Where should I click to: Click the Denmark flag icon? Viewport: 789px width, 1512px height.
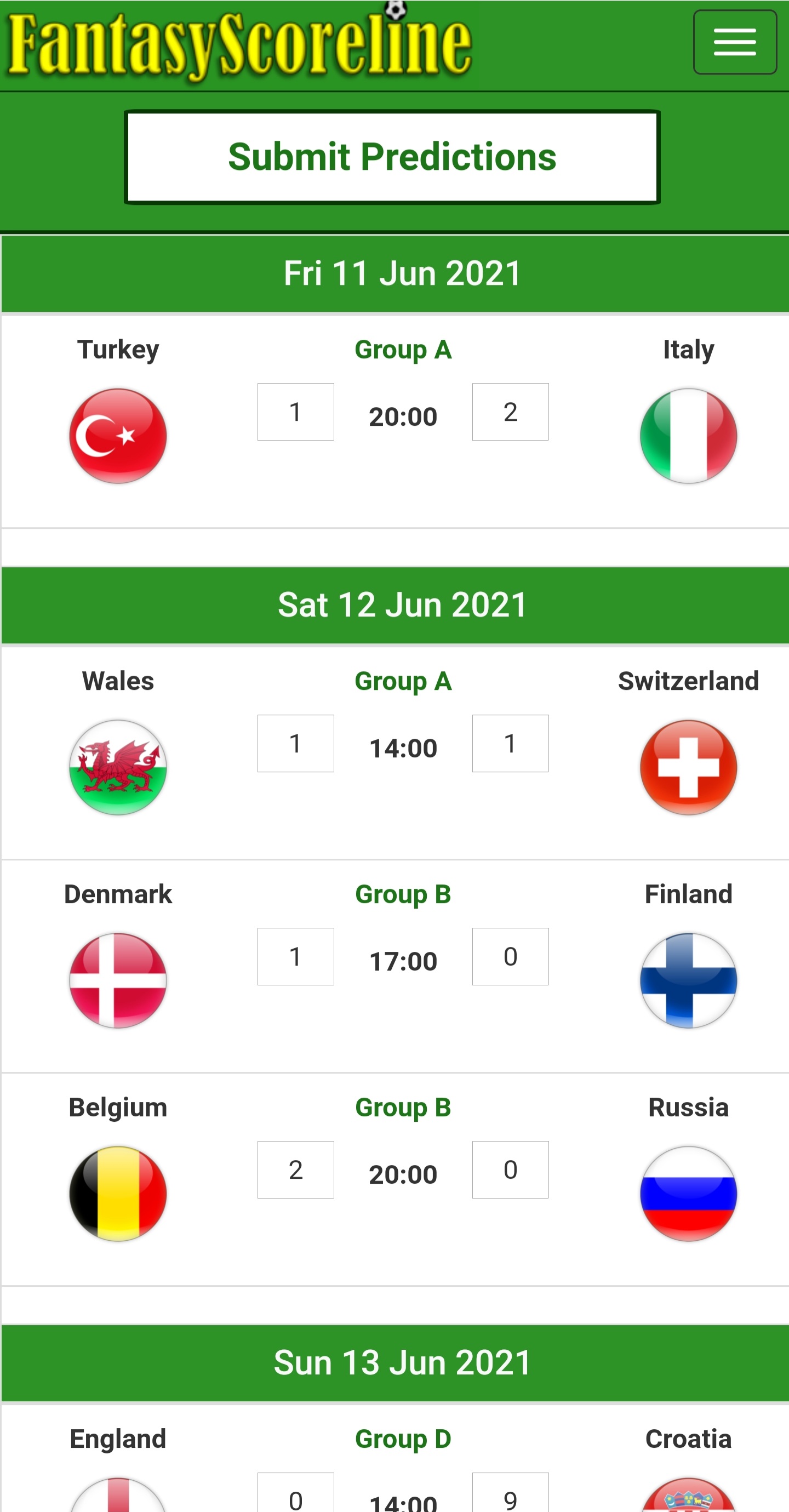pyautogui.click(x=117, y=980)
